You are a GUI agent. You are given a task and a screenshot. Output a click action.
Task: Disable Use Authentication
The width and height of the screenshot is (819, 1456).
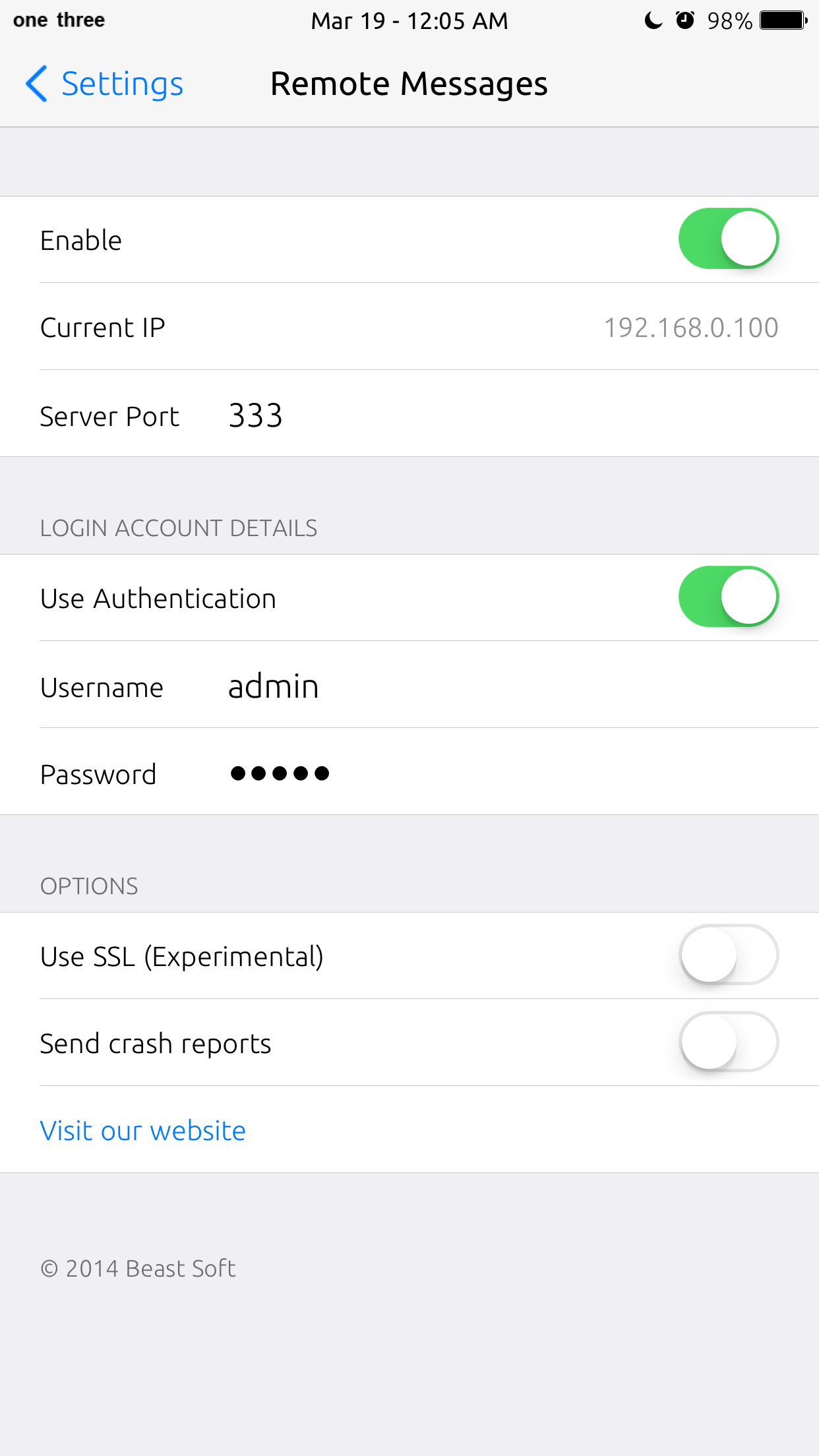click(728, 597)
